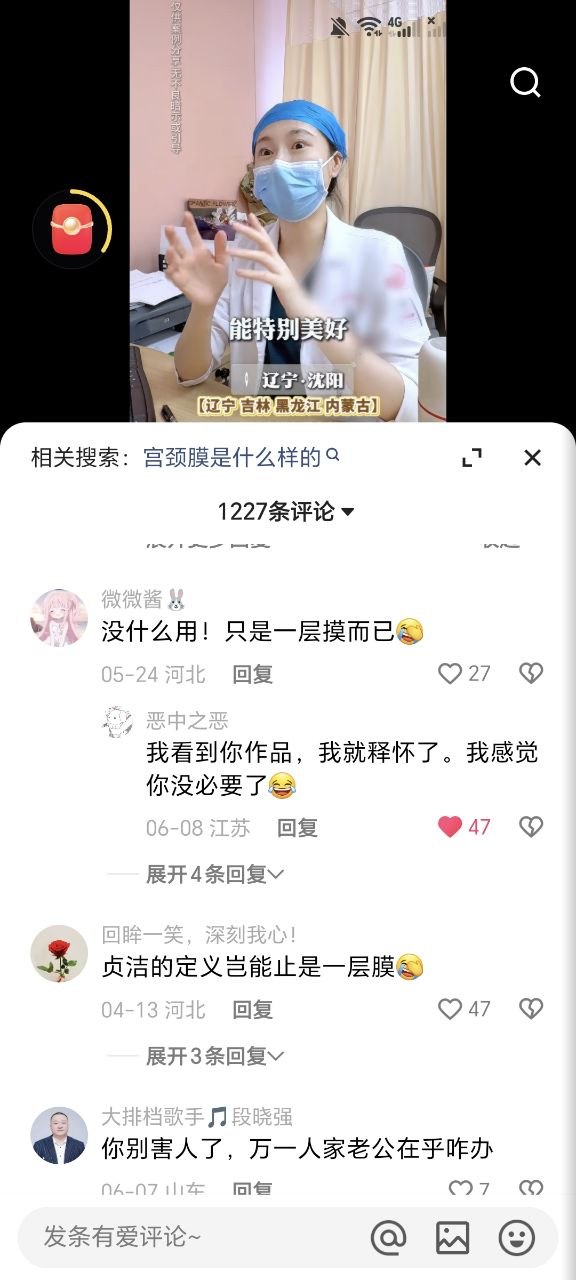The height and width of the screenshot is (1280, 576).
Task: Expand the comment panel to fullscreen
Action: coord(472,458)
